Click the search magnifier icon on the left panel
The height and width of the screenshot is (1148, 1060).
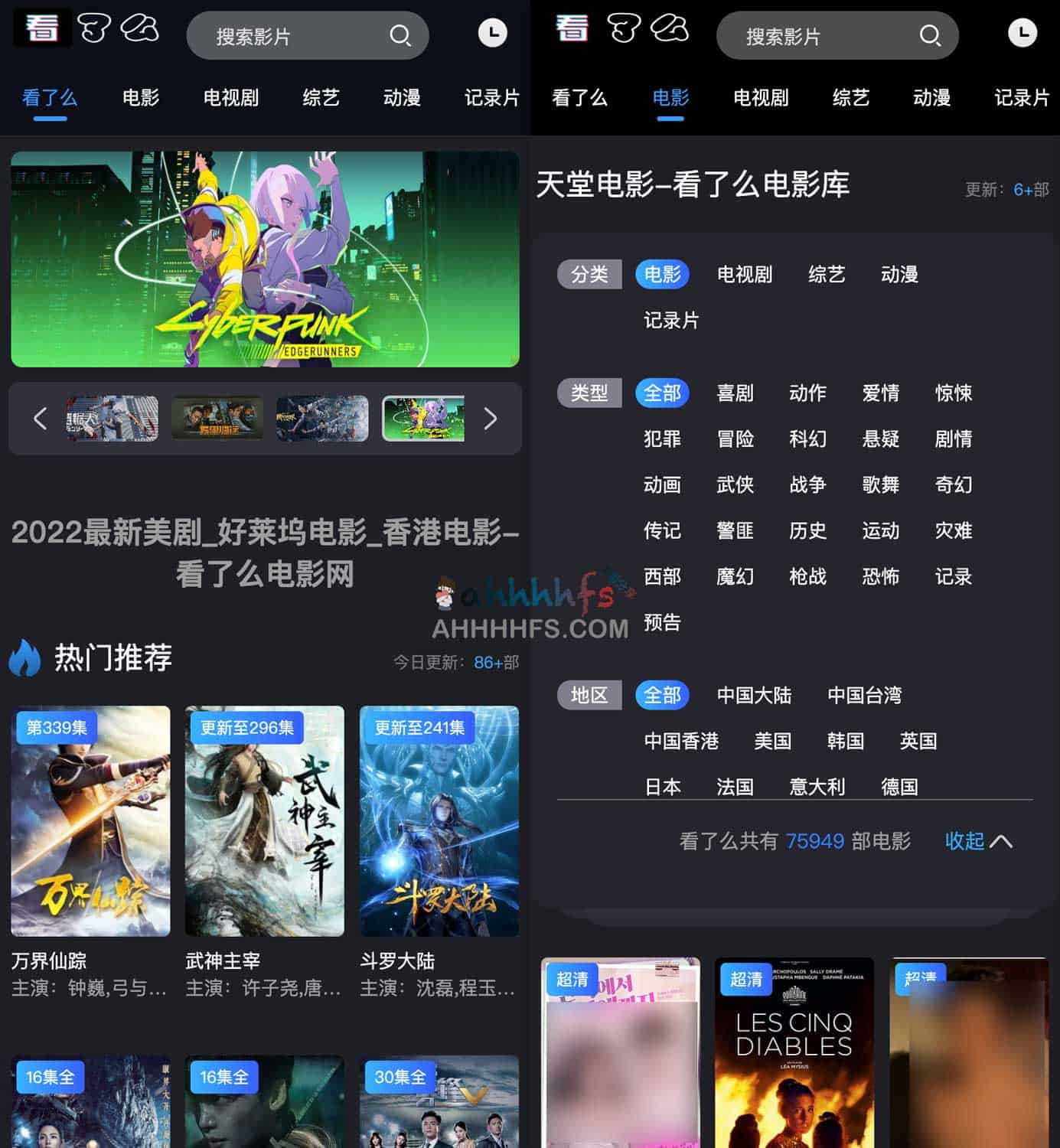[400, 35]
